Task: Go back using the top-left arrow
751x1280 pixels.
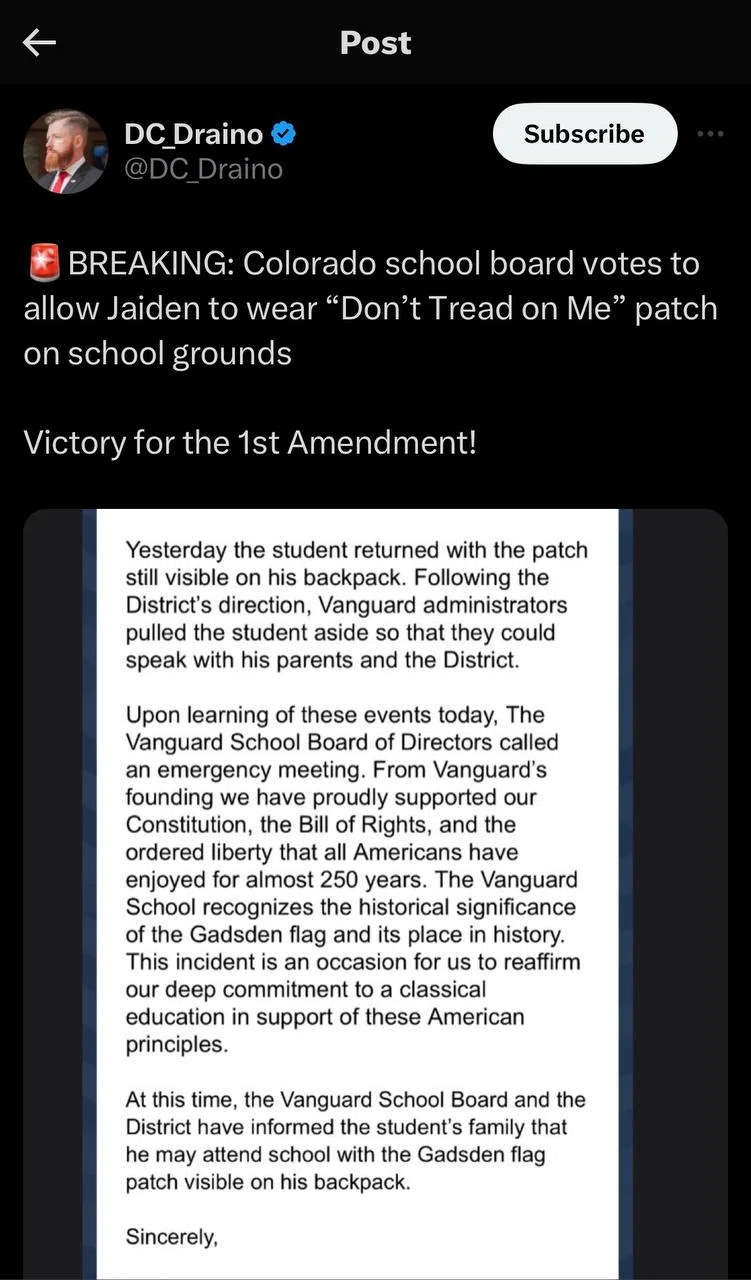Action: [39, 42]
